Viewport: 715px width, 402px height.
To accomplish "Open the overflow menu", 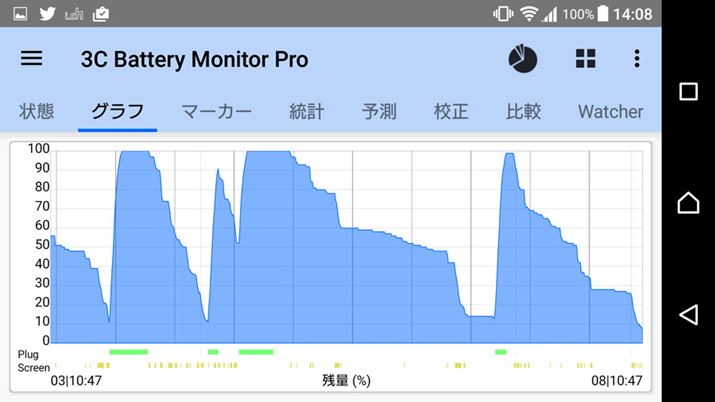I will click(636, 58).
